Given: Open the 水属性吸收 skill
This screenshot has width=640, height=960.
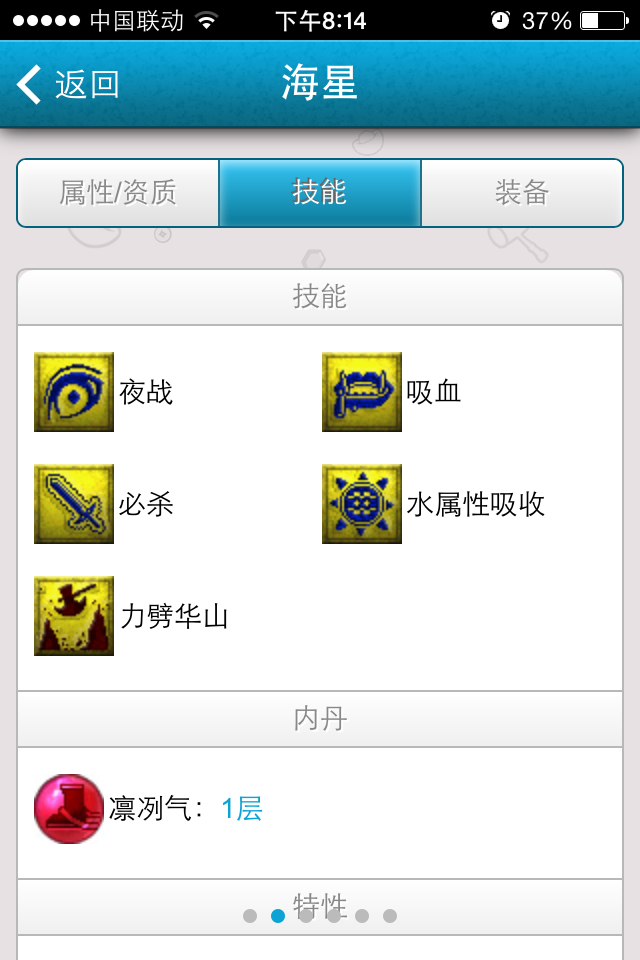Looking at the screenshot, I should pyautogui.click(x=362, y=504).
